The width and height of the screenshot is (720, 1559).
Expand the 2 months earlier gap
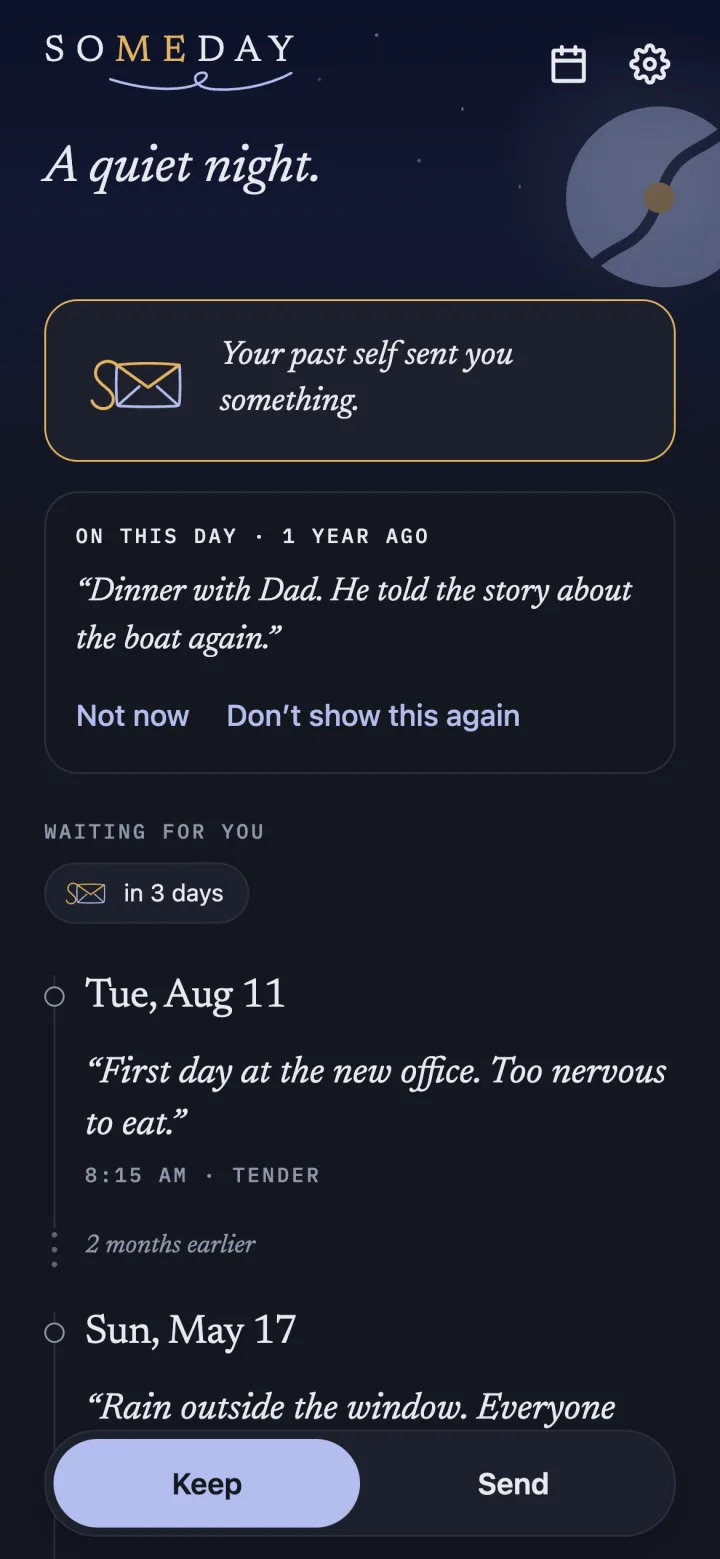(x=171, y=1244)
